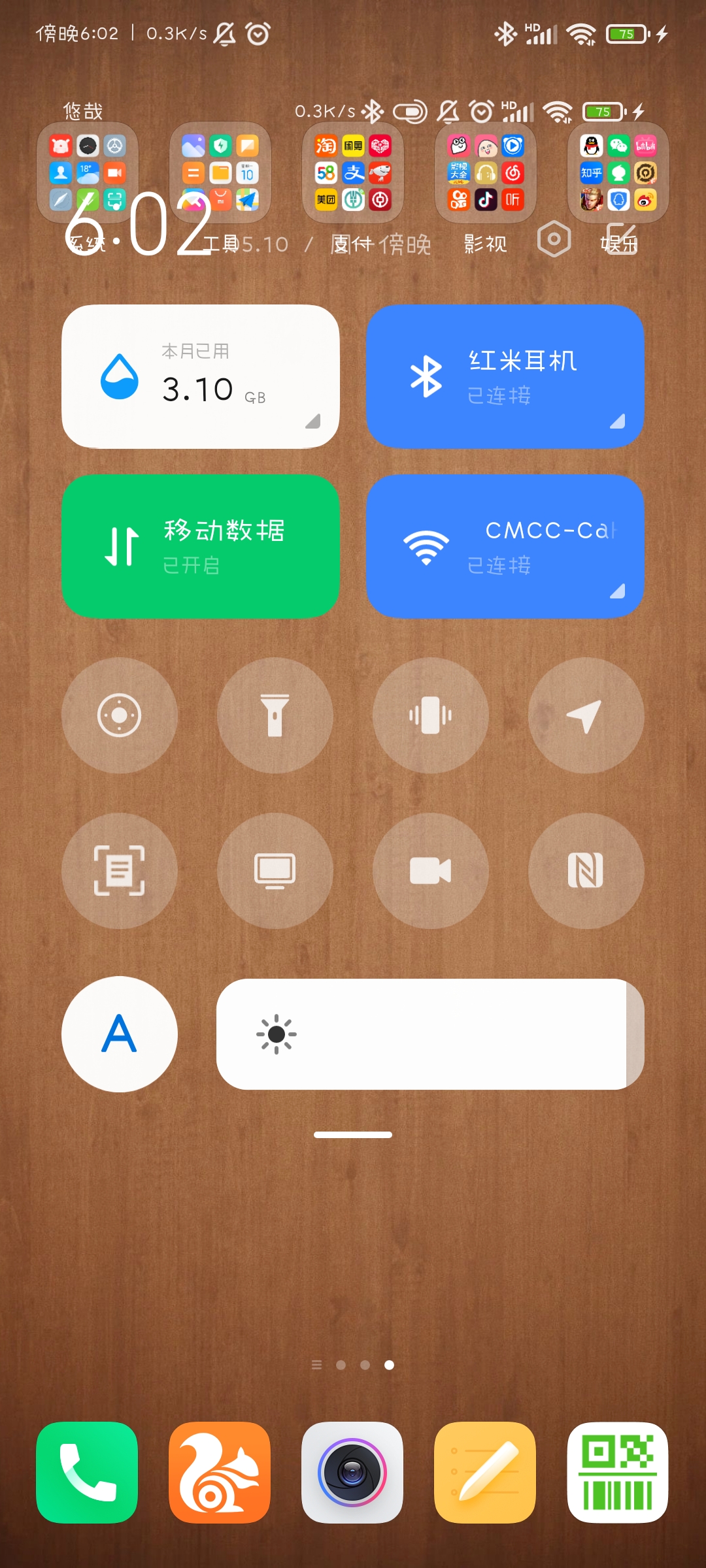Turn on the flashlight
706x1568 pixels.
coord(275,715)
